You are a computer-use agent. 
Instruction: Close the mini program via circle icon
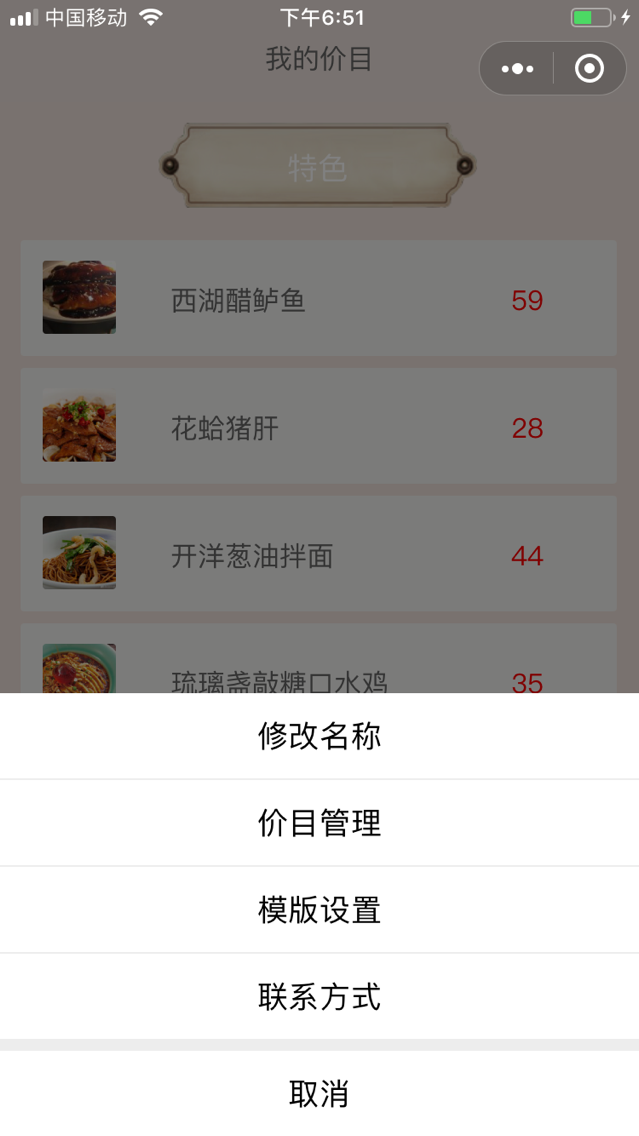[589, 69]
